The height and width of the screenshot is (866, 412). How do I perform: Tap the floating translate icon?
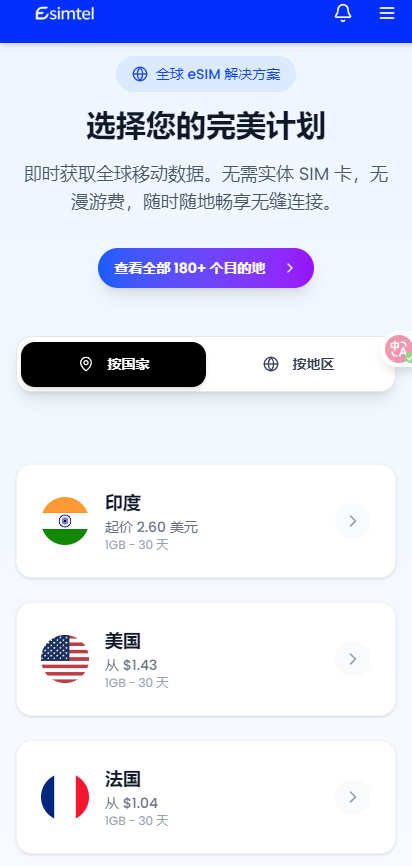399,350
